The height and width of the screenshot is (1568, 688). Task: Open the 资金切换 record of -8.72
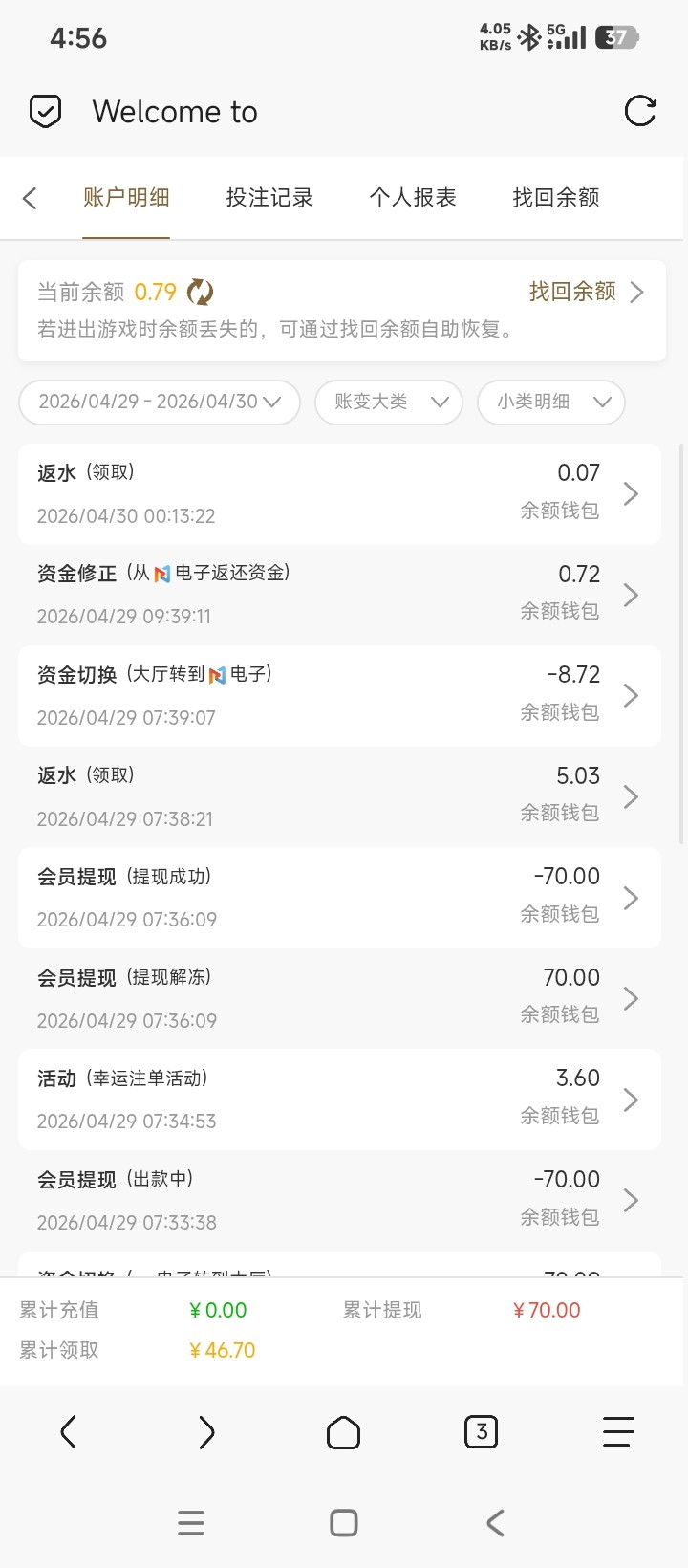[x=339, y=696]
